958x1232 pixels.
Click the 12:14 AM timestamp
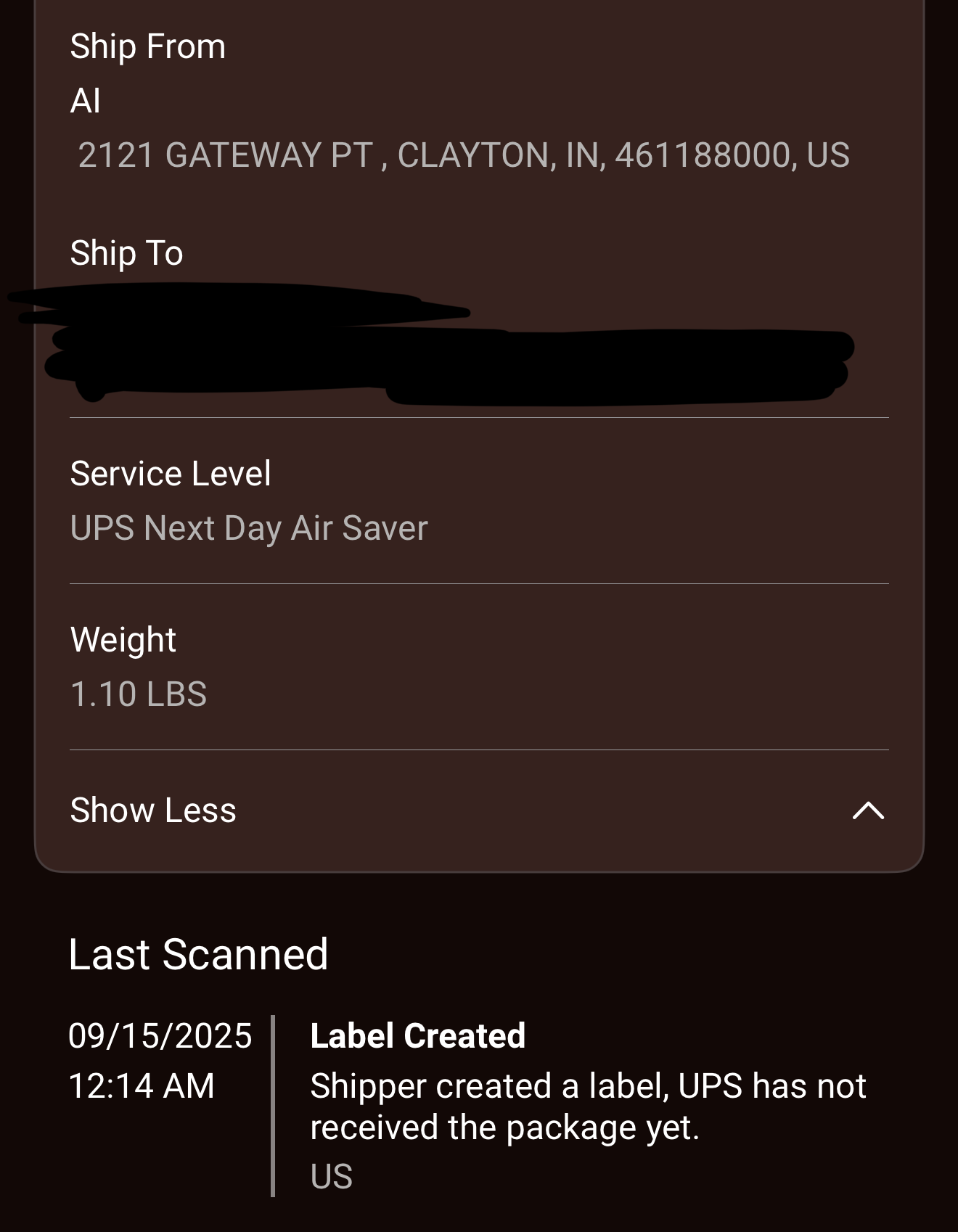point(142,1085)
